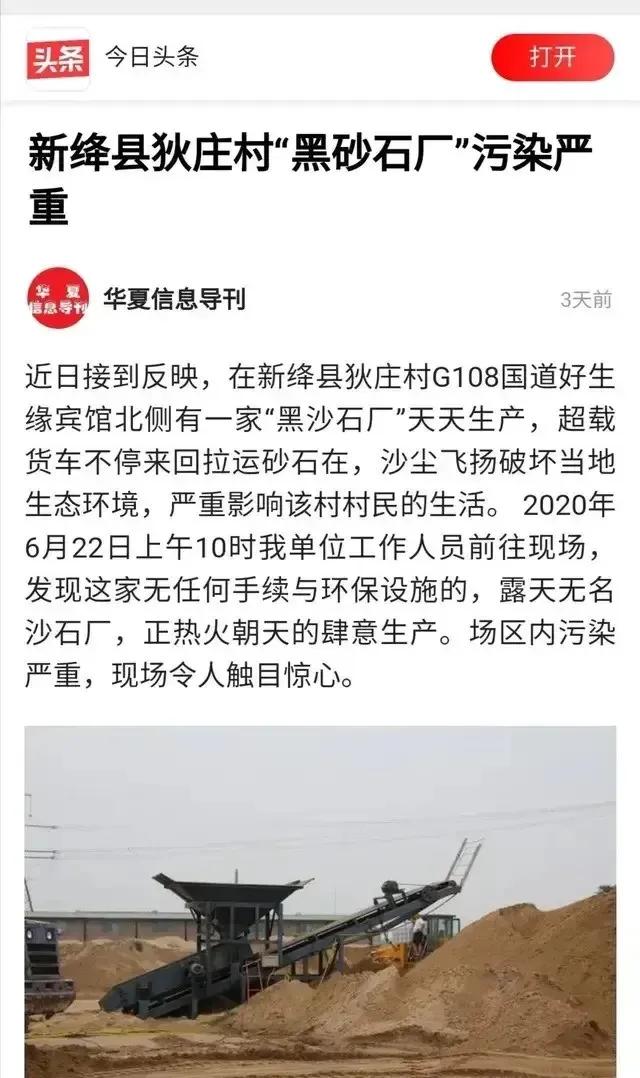640x1078 pixels.
Task: Tap the 华夏信息导刊 red avatar
Action: 58,298
